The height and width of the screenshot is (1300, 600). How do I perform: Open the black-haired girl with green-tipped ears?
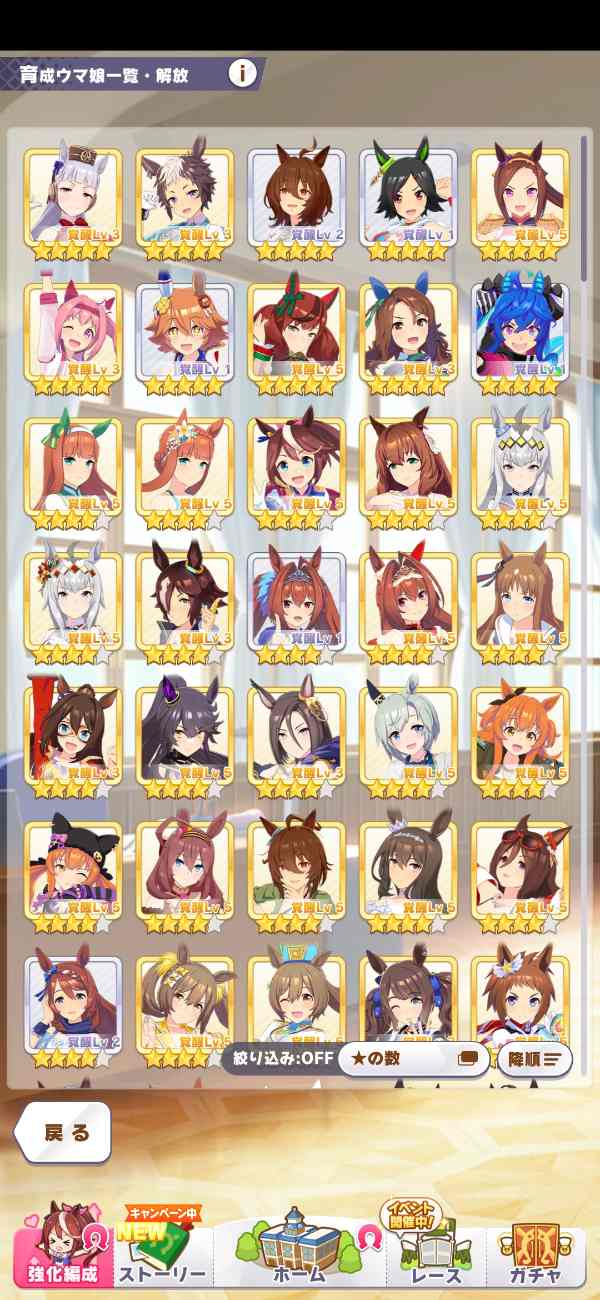point(408,198)
